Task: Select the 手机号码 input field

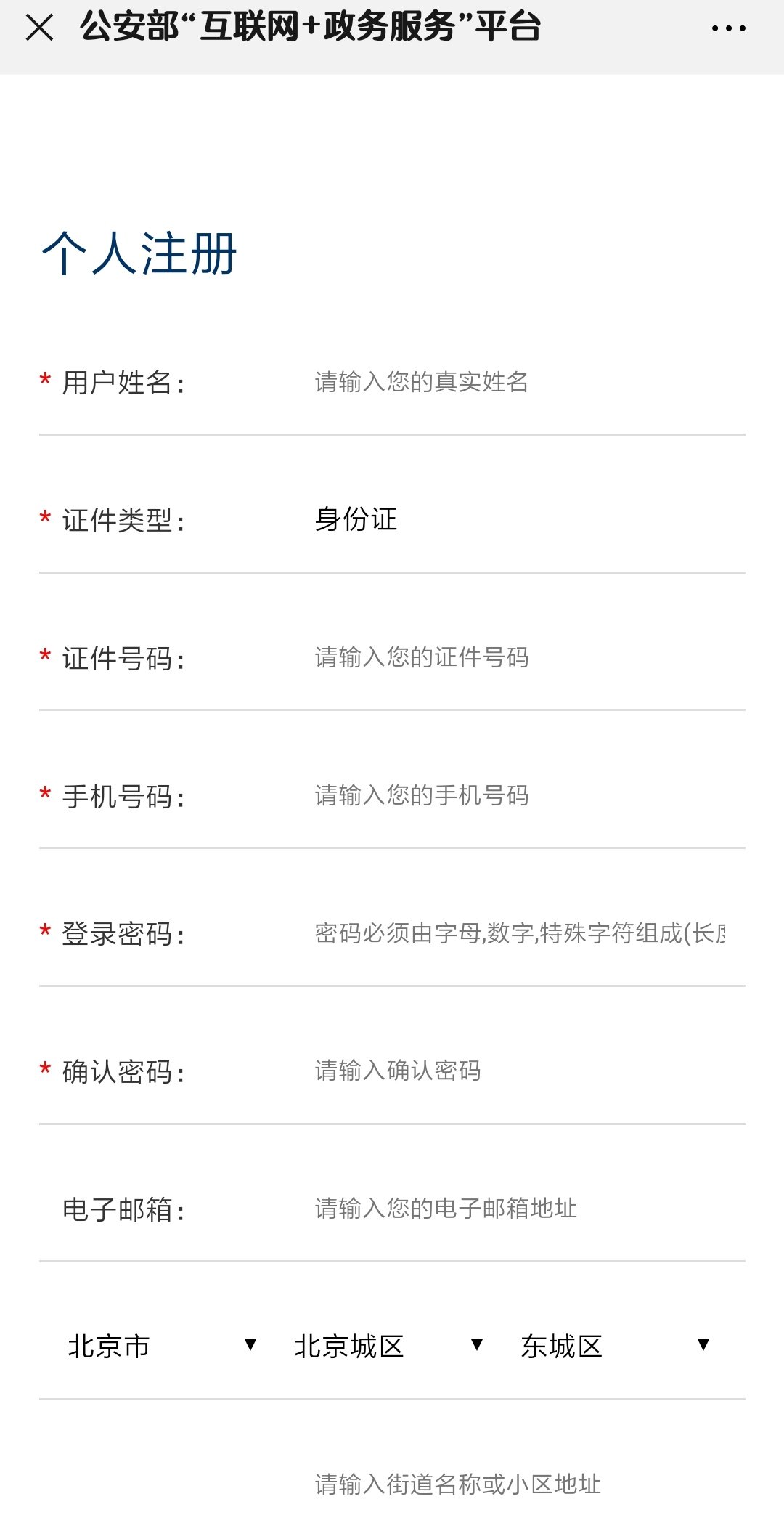Action: pyautogui.click(x=519, y=795)
